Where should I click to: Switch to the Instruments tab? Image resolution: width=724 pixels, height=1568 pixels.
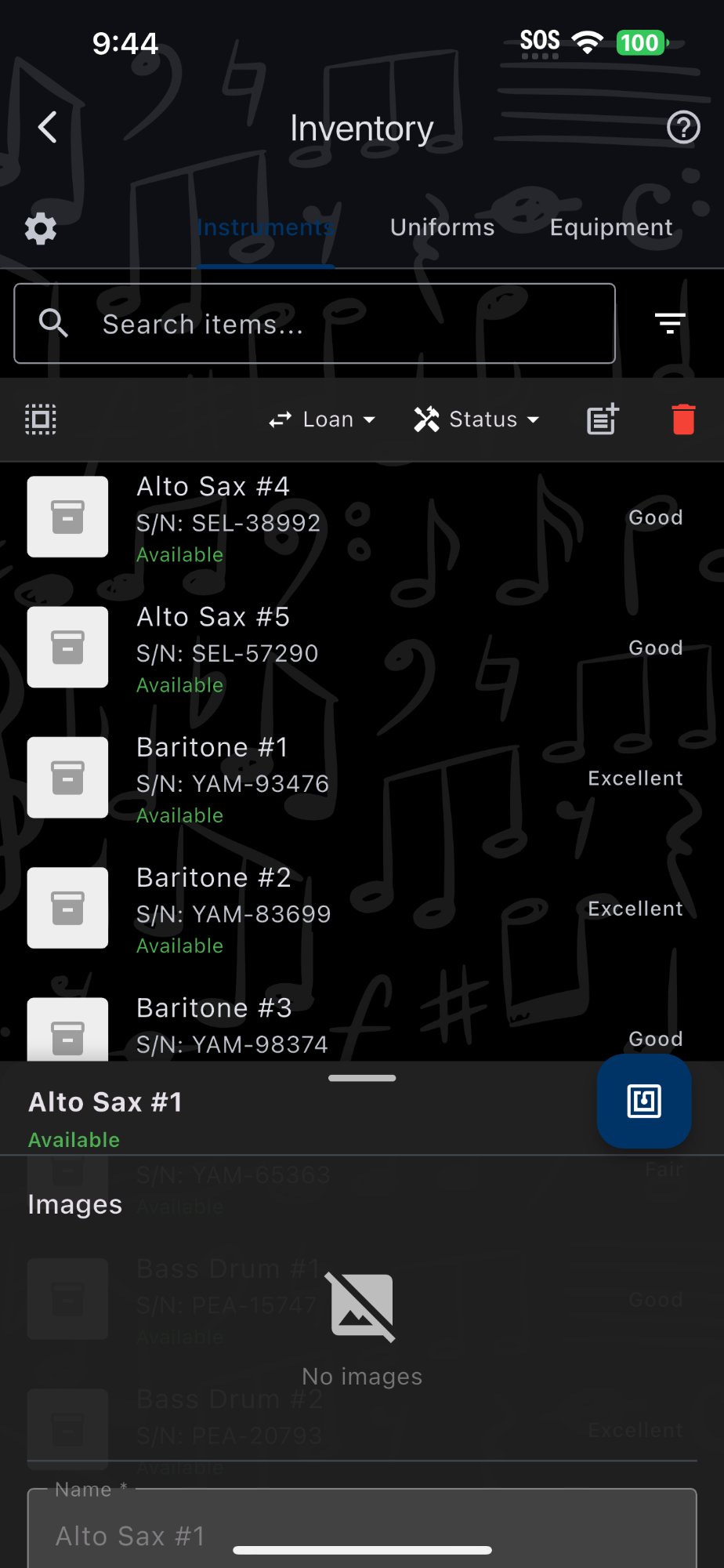pos(266,227)
